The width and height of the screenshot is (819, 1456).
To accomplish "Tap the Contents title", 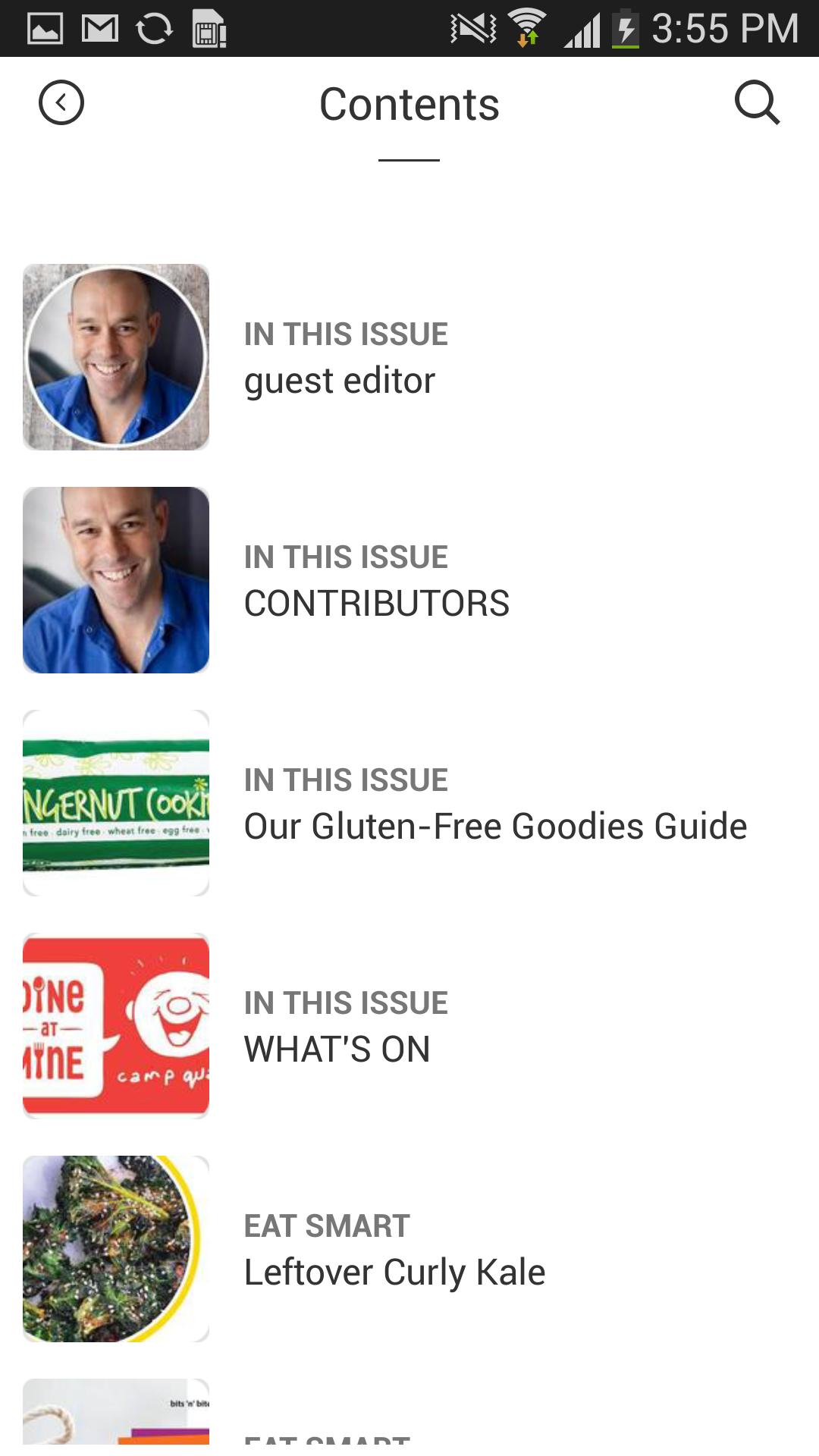I will coord(409,104).
